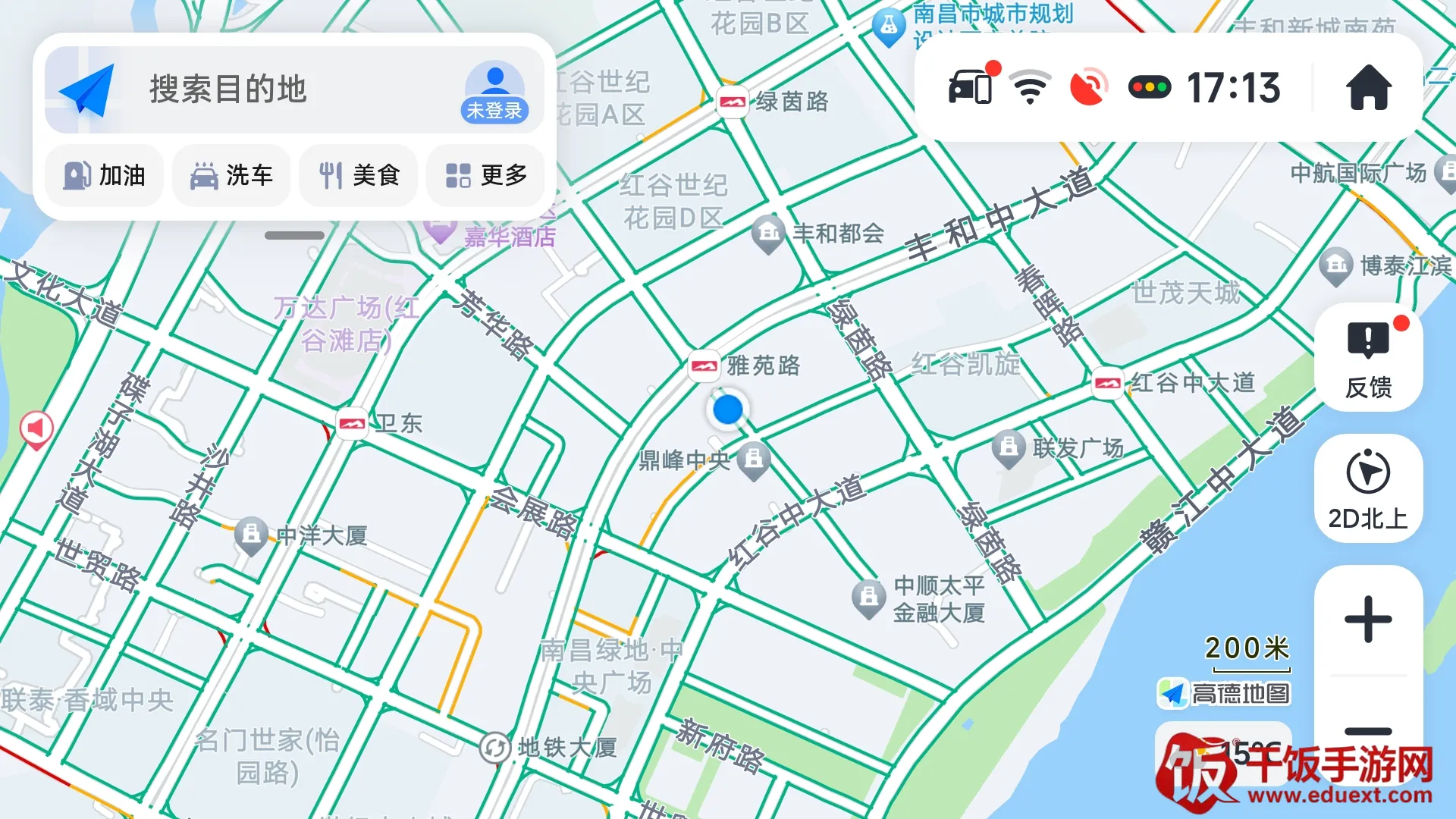The width and height of the screenshot is (1456, 819).
Task: Open the 未登录 profile avatar
Action: 494,91
